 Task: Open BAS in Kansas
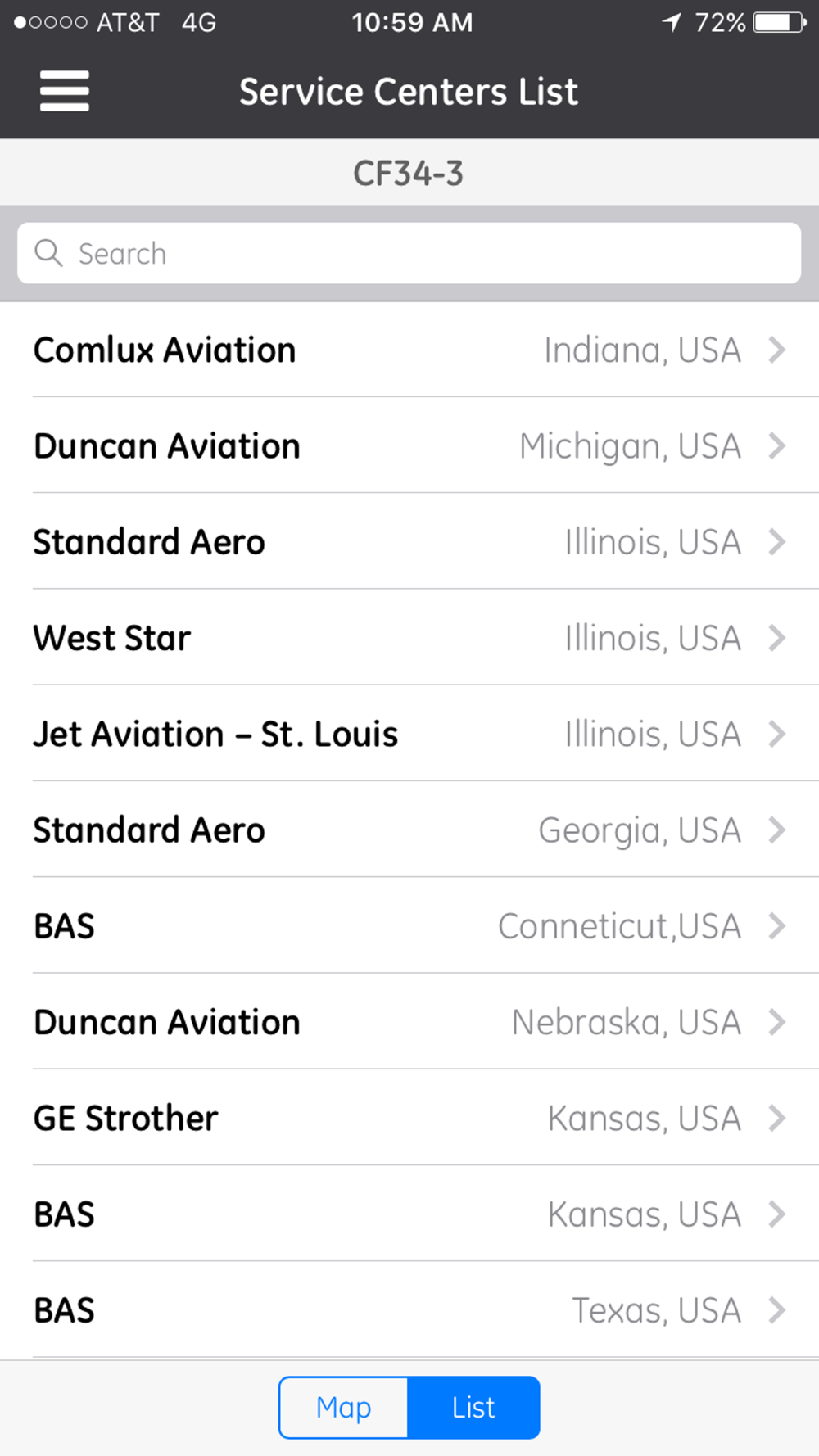point(409,1214)
